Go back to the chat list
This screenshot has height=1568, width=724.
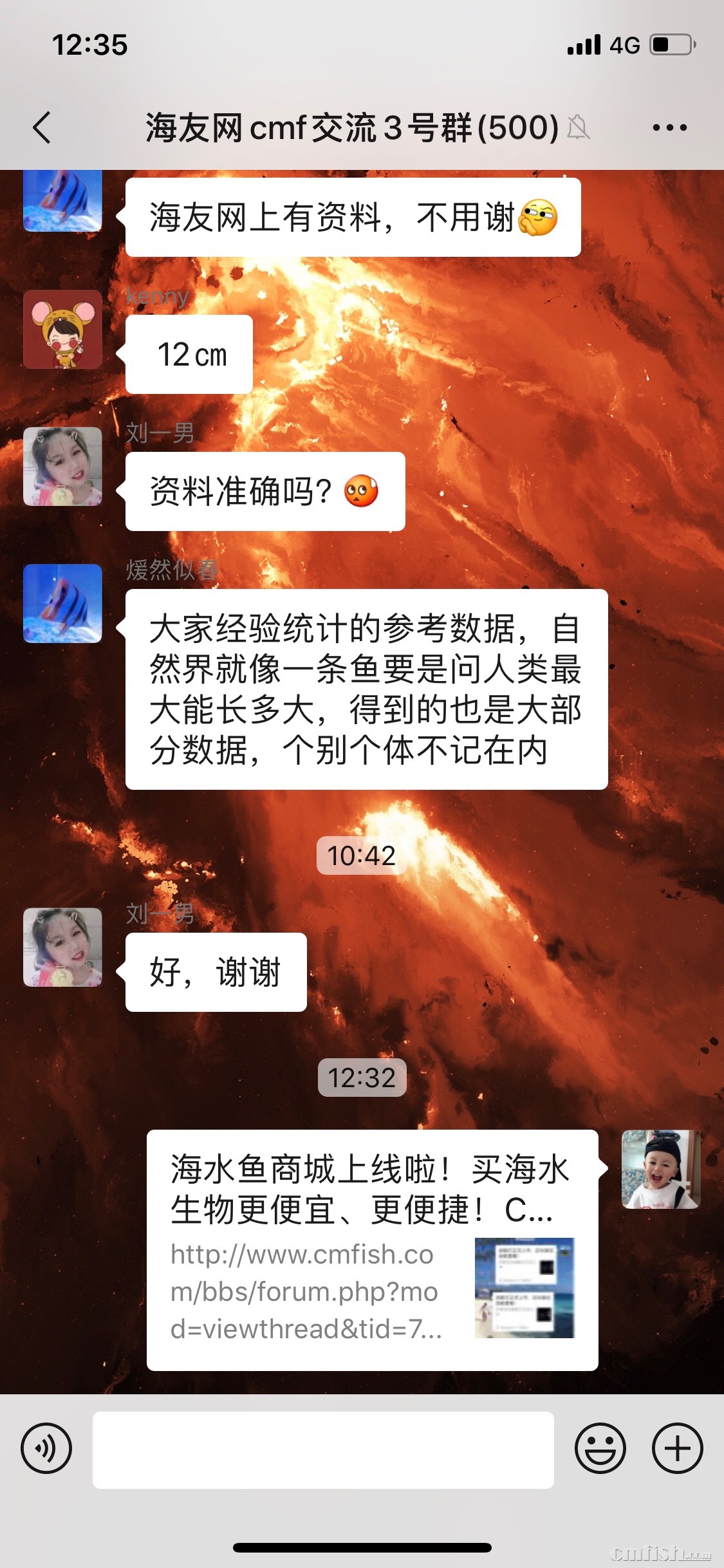point(42,127)
